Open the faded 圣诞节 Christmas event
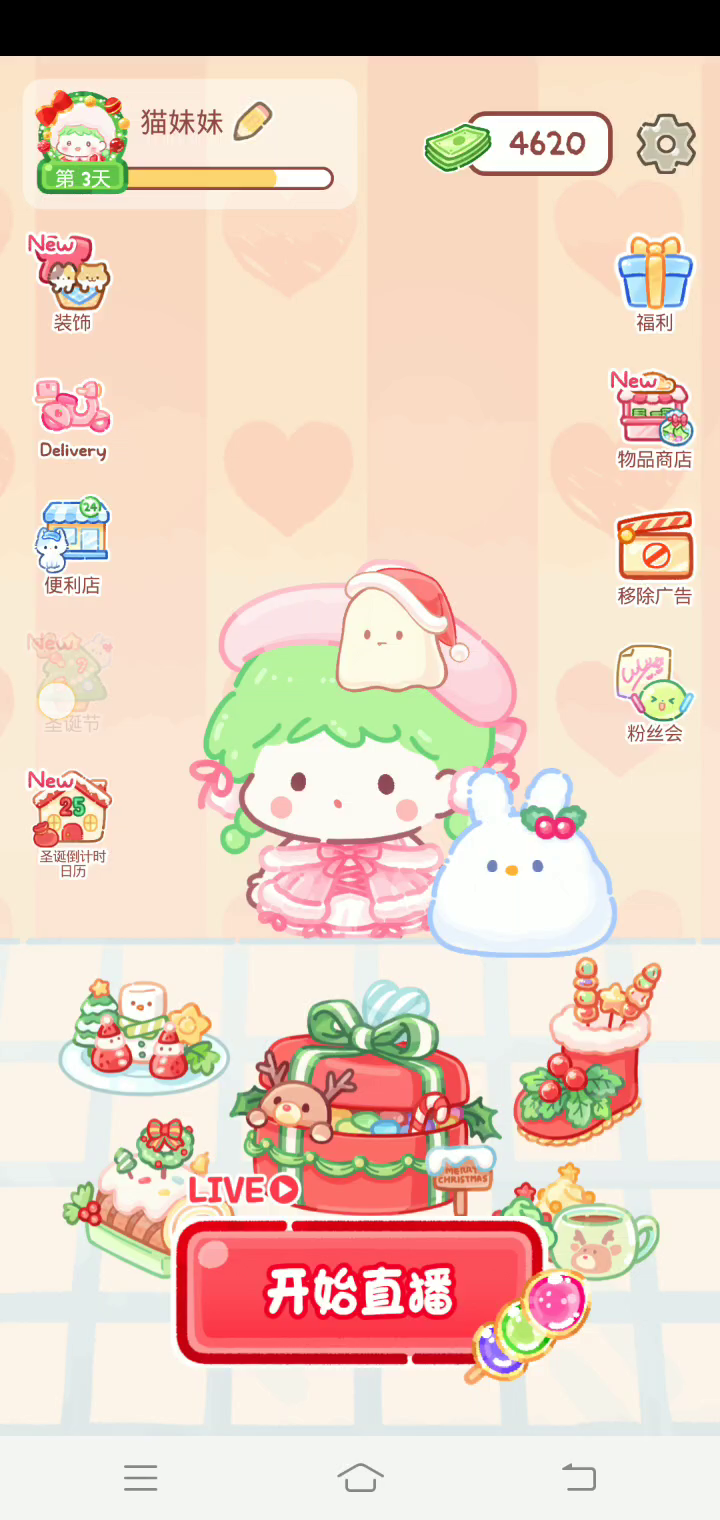720x1520 pixels. point(72,682)
